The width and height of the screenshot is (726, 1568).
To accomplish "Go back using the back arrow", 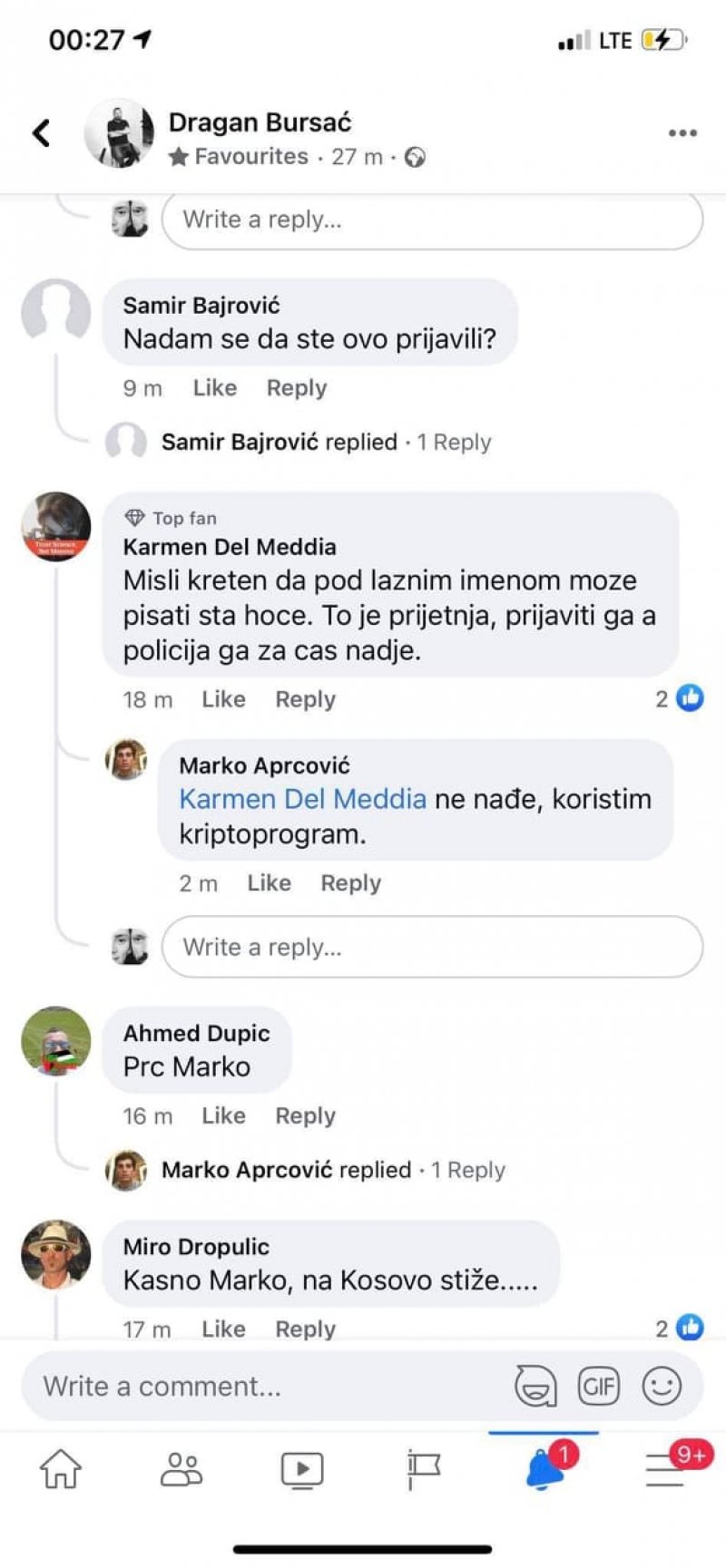I will 41,133.
